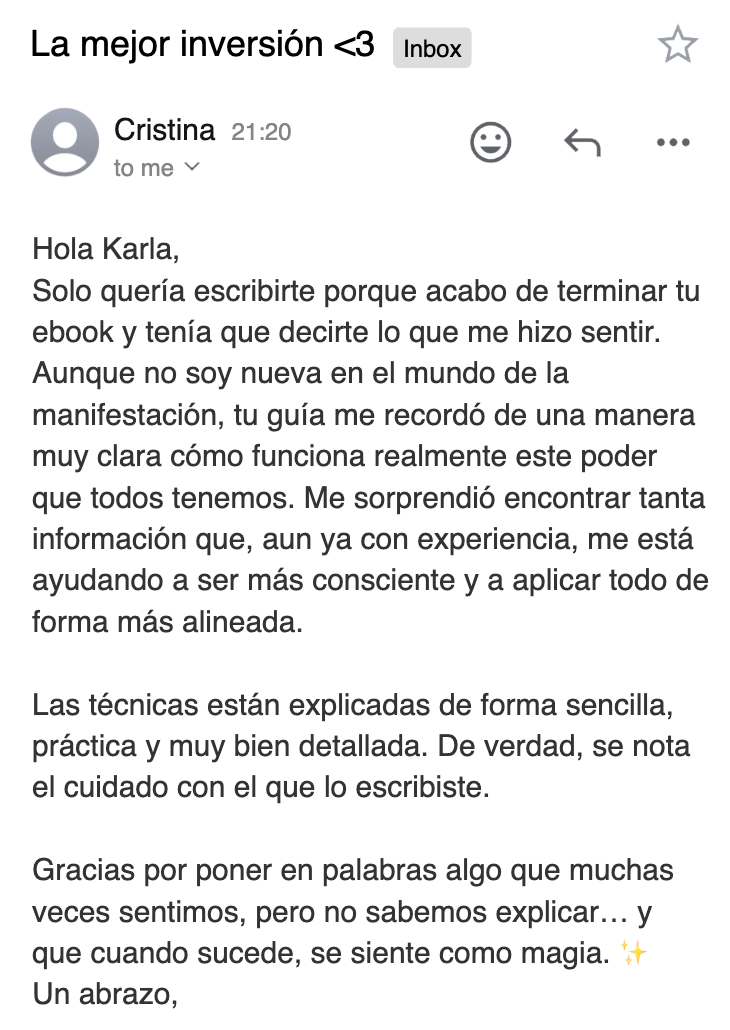The image size is (730, 1030).
Task: Star the email 'La mejor inversión'
Action: [x=677, y=45]
